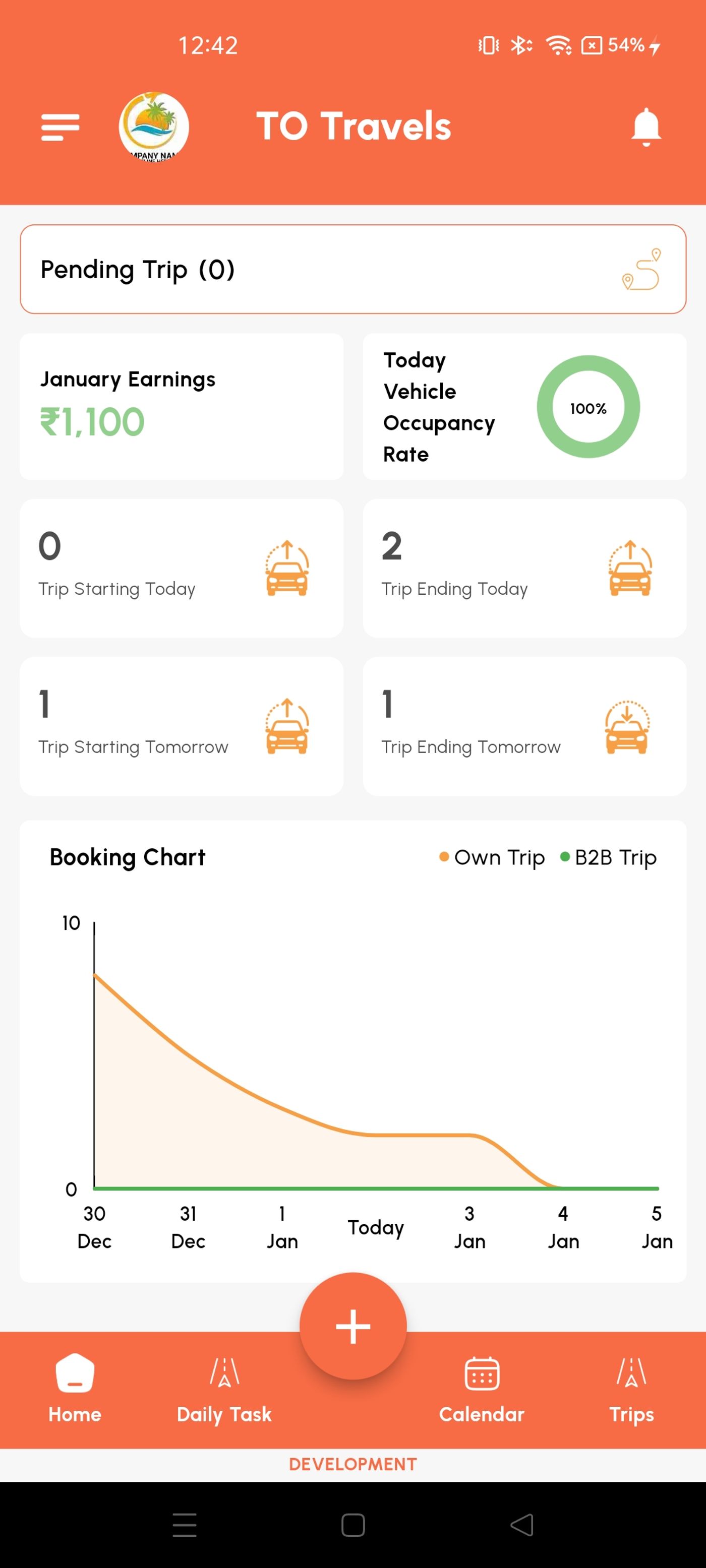The height and width of the screenshot is (1568, 706).
Task: View January Earnings details
Action: coord(182,406)
